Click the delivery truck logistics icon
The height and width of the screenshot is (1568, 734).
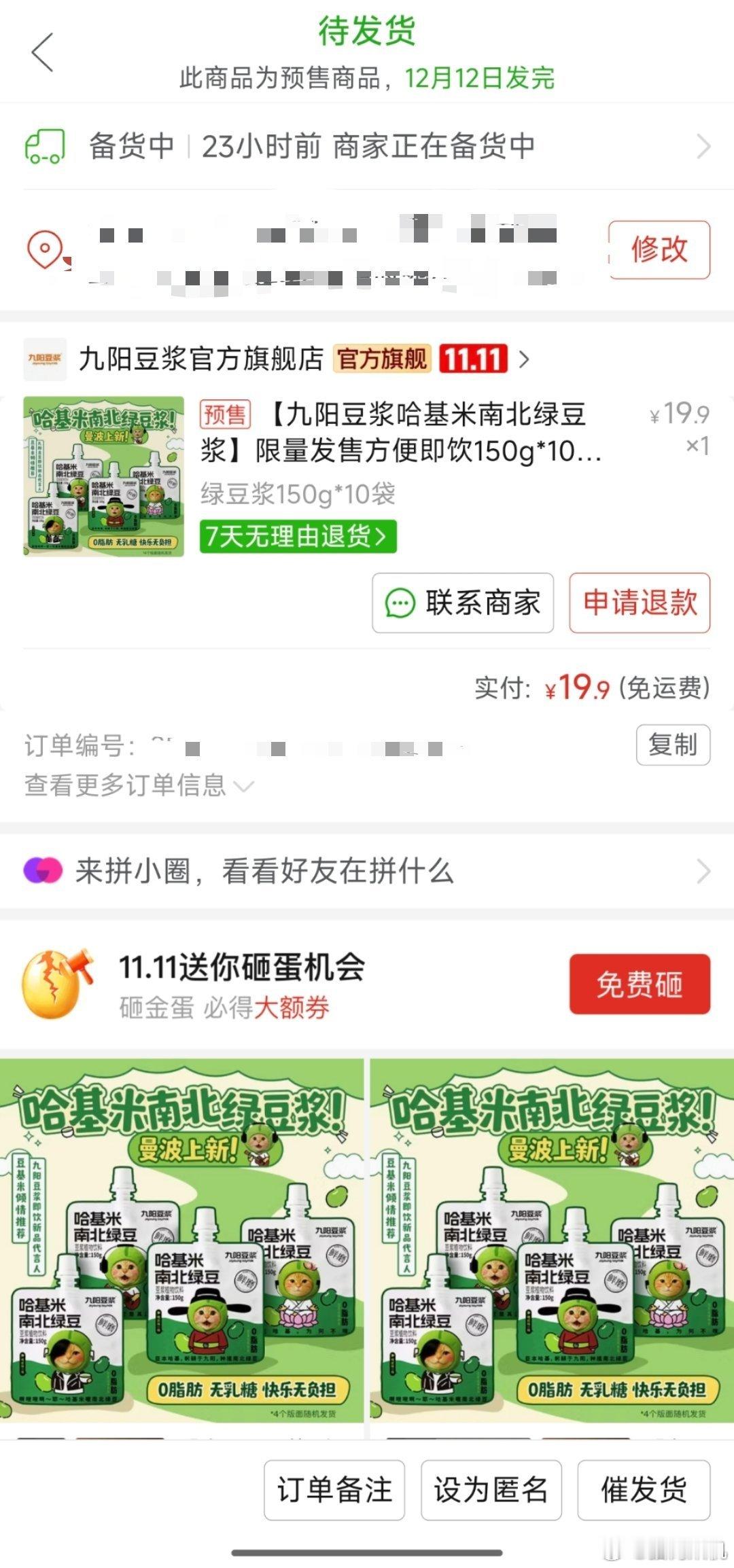[46, 145]
